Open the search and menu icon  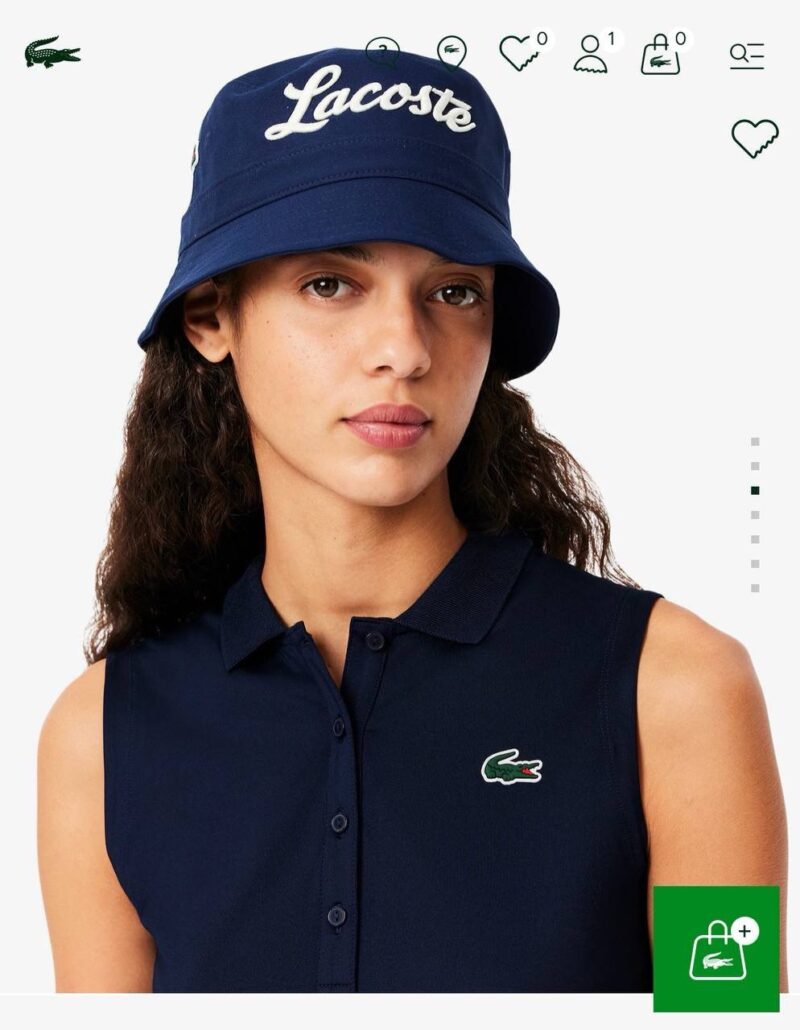pos(746,55)
